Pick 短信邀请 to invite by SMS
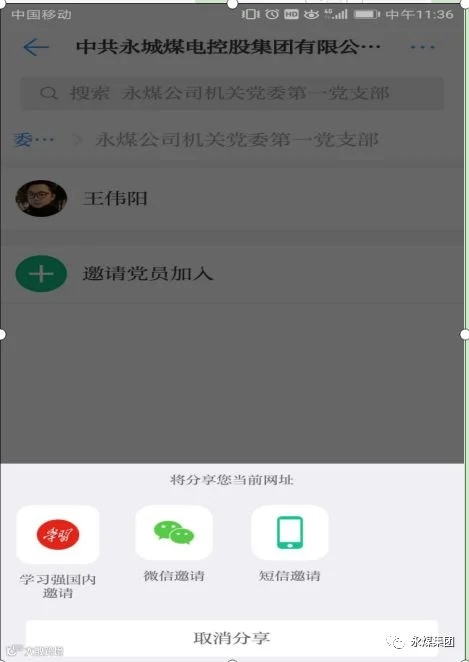Viewport: 469px width, 662px height. pos(290,545)
